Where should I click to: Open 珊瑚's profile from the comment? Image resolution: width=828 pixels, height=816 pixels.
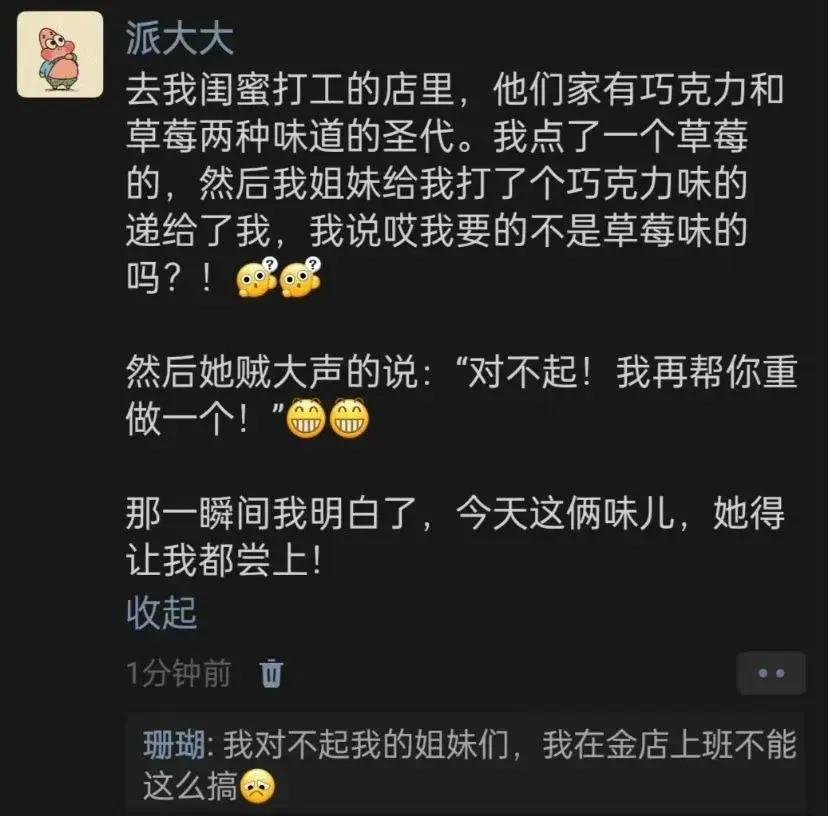[x=174, y=745]
